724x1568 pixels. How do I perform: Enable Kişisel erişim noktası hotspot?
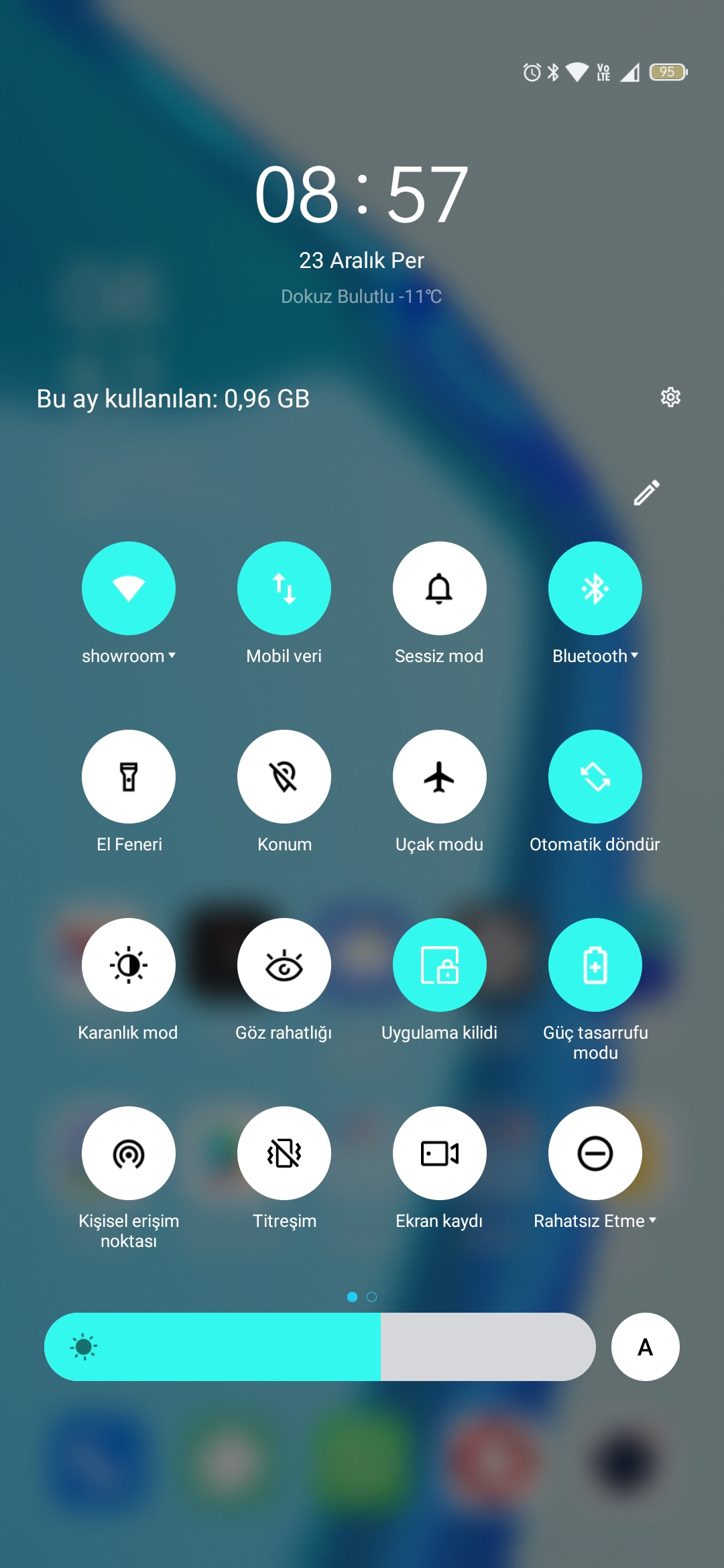point(129,1153)
